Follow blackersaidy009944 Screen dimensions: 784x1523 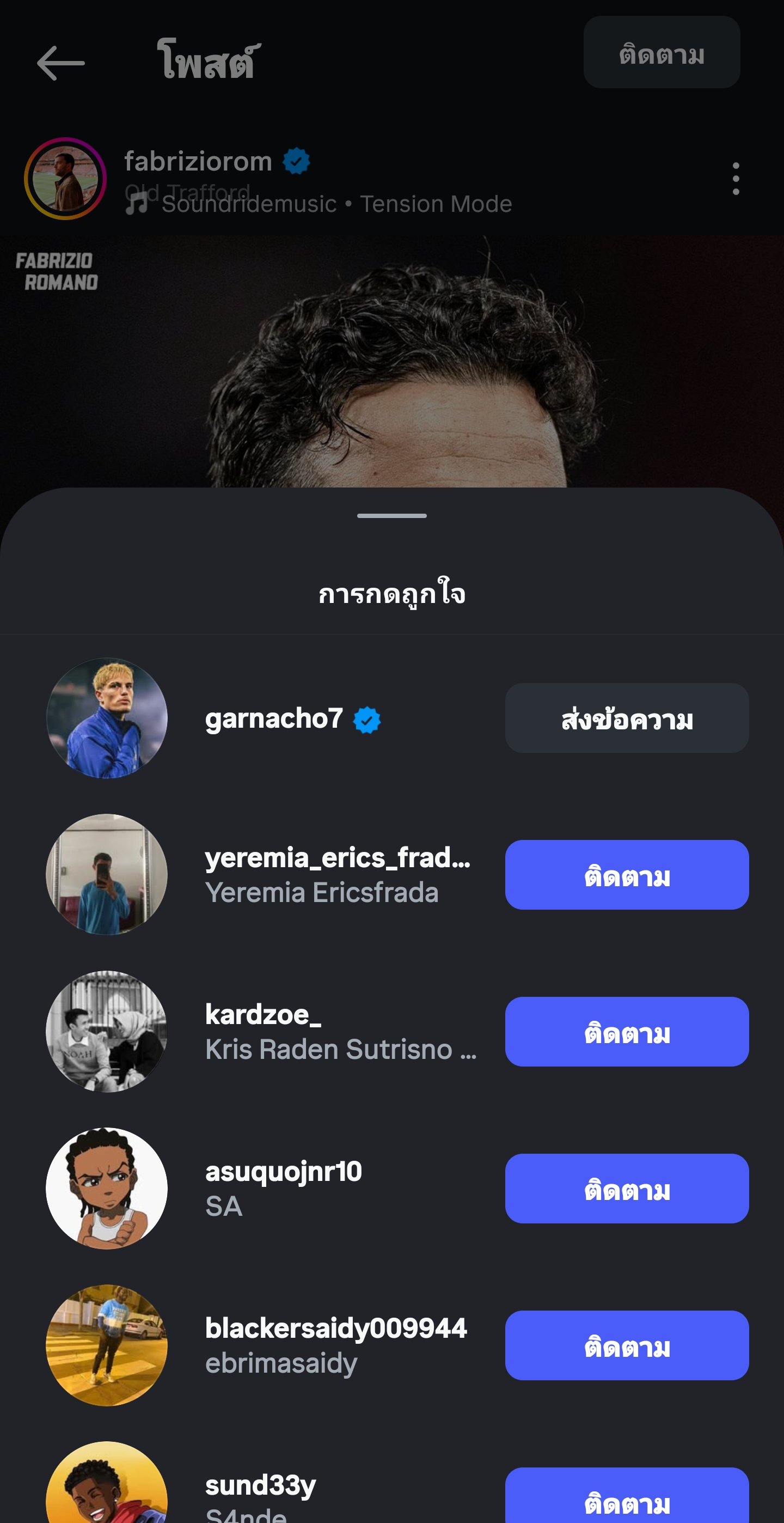click(x=626, y=1345)
